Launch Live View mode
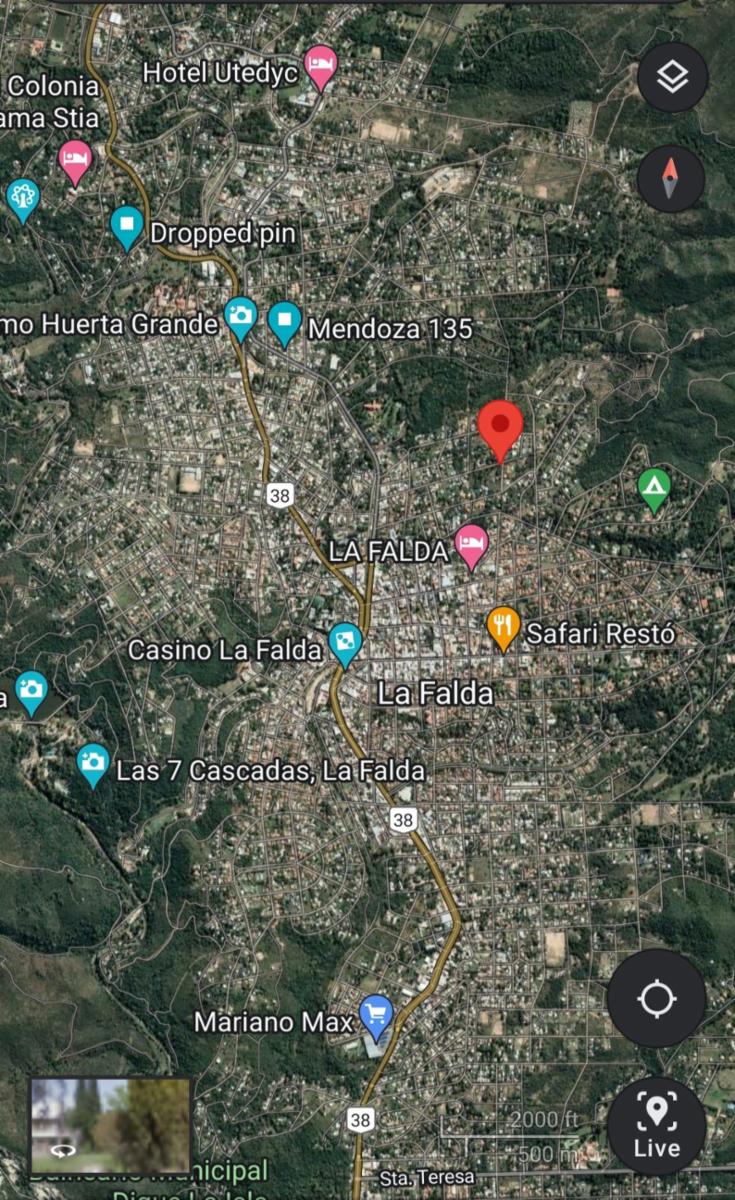This screenshot has height=1200, width=735. 656,1126
